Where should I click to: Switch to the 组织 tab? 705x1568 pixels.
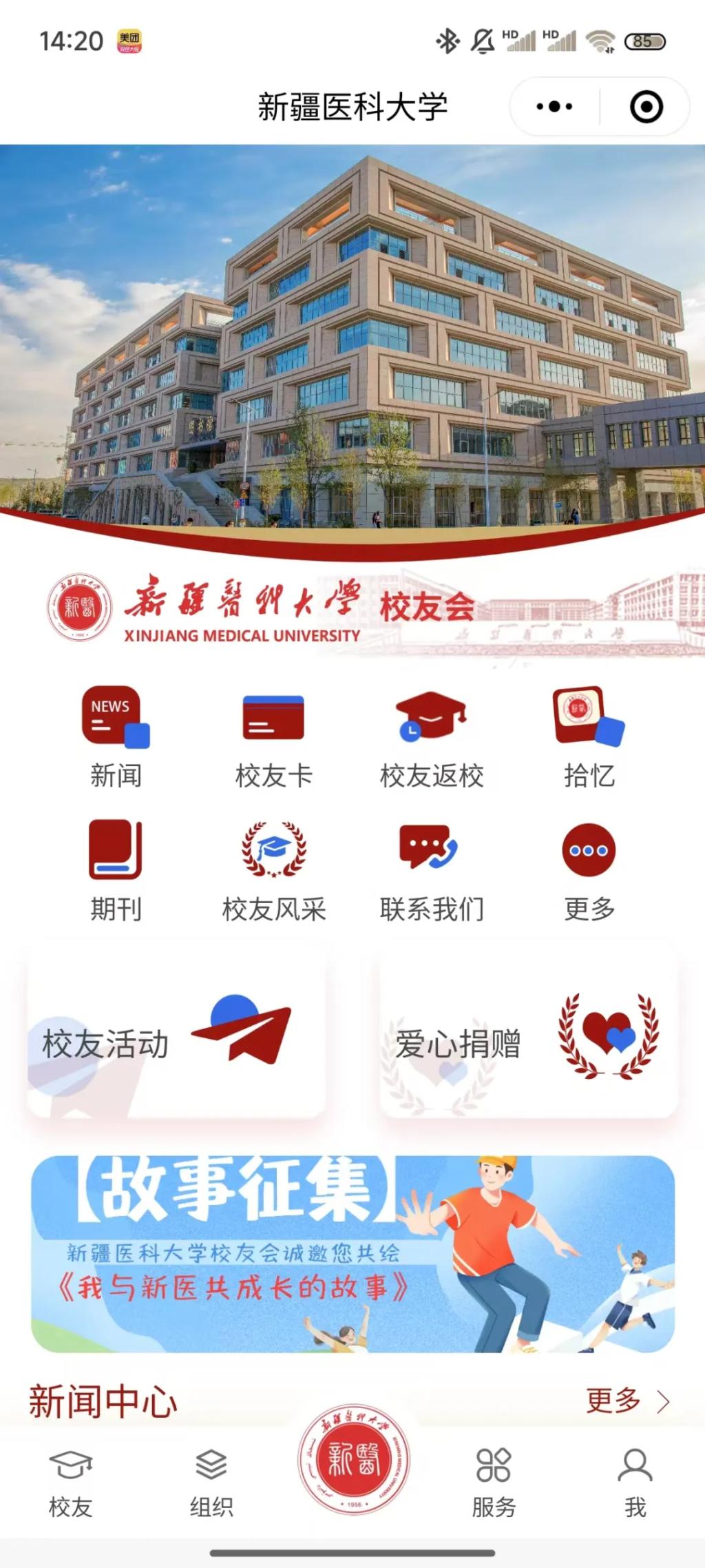click(211, 1483)
